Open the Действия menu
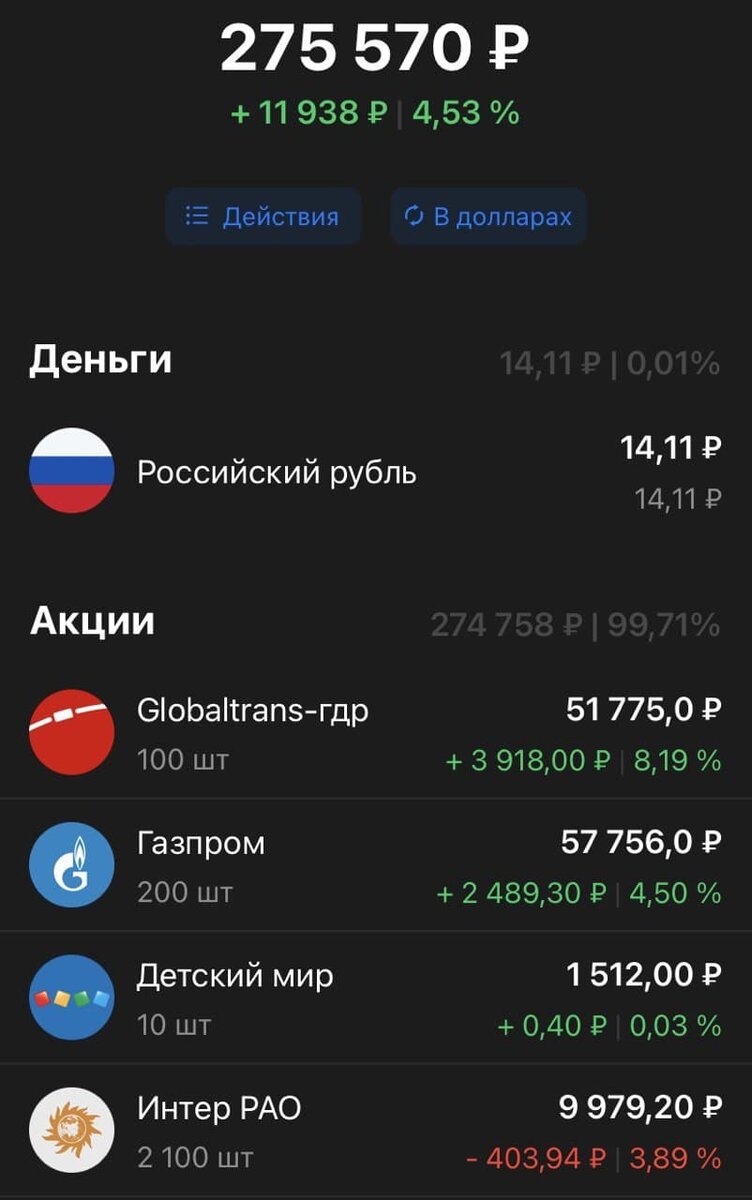Viewport: 752px width, 1200px height. (262, 216)
